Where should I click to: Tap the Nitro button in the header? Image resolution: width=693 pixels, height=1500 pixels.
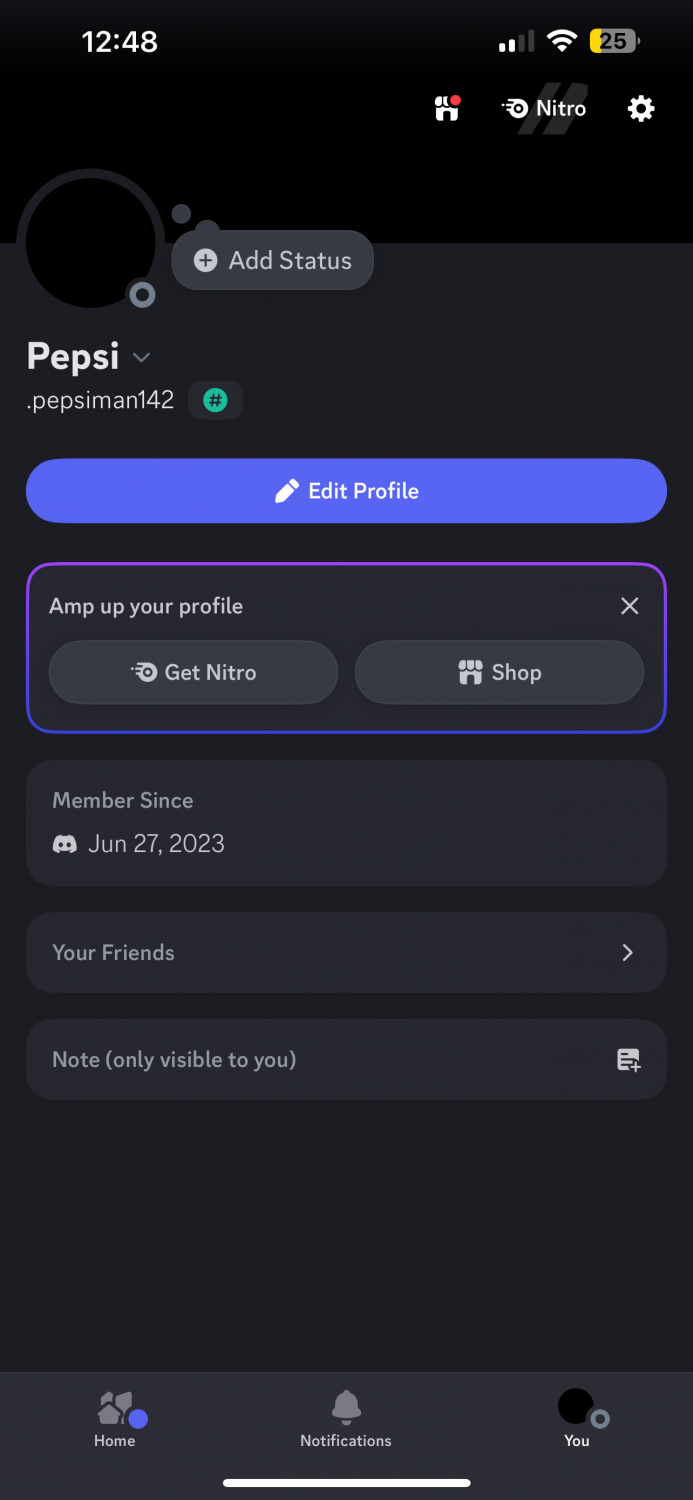point(544,108)
